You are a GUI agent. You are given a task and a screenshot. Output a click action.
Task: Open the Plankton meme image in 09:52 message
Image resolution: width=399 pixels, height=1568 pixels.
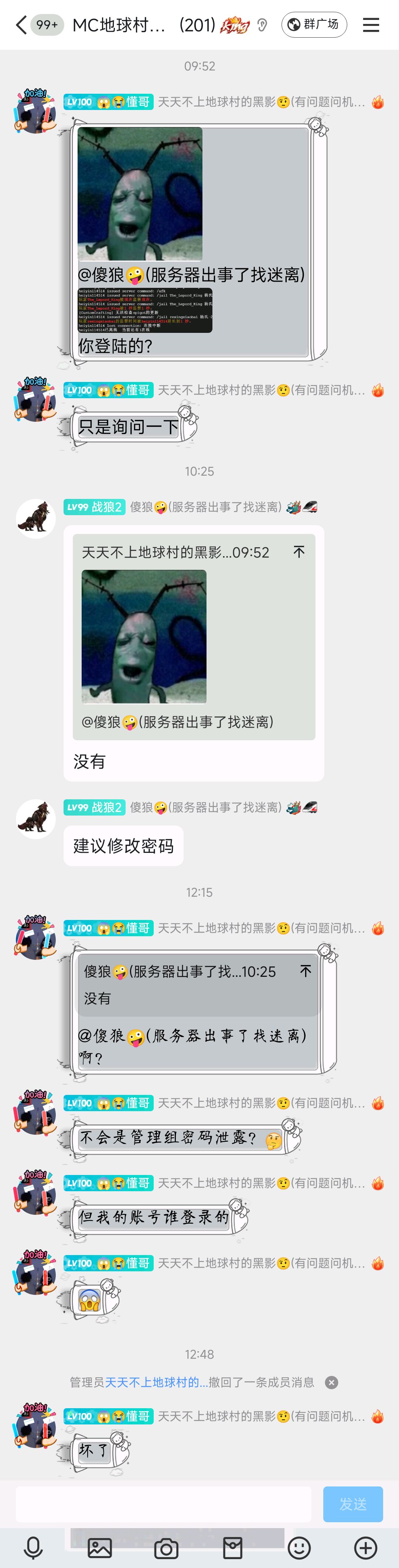140,194
